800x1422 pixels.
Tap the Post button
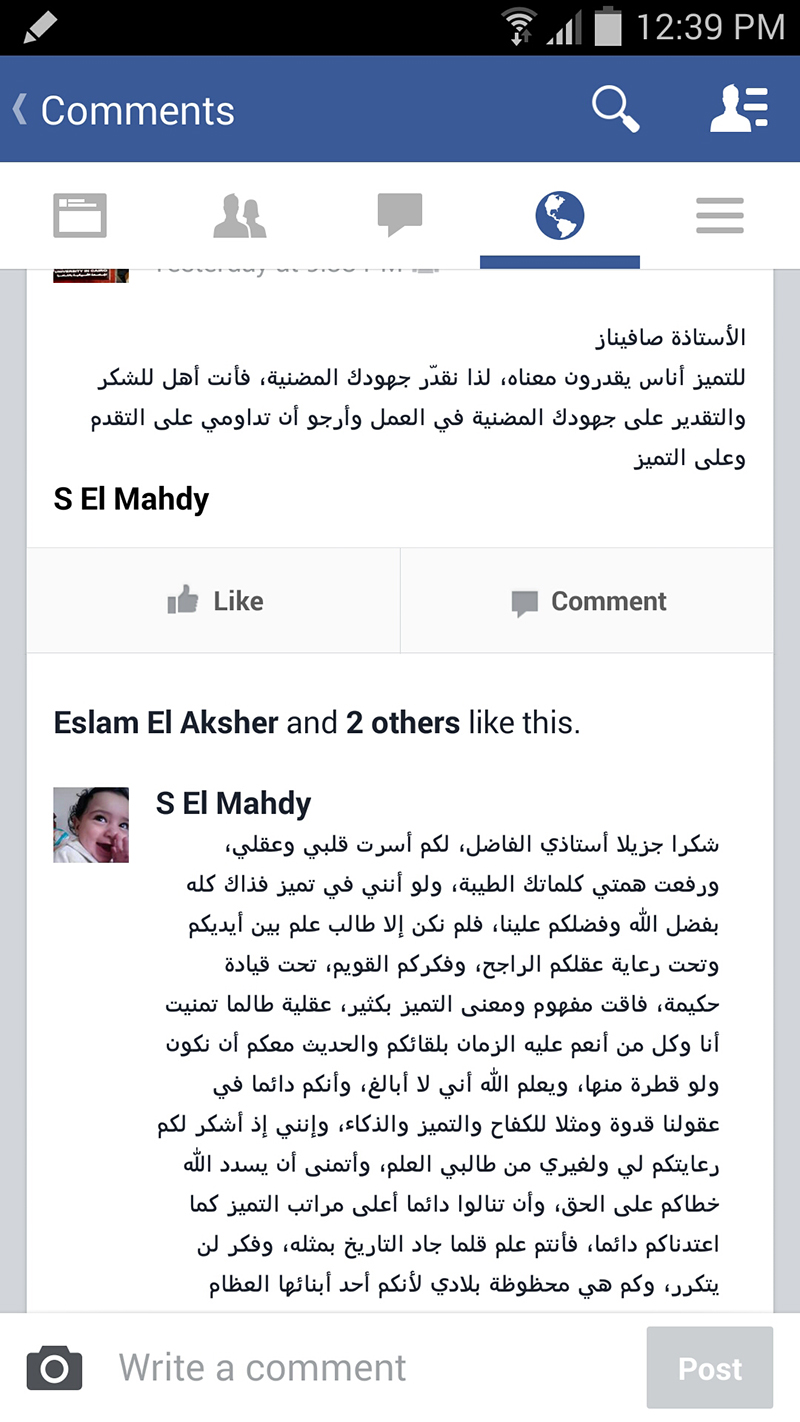coord(710,1368)
